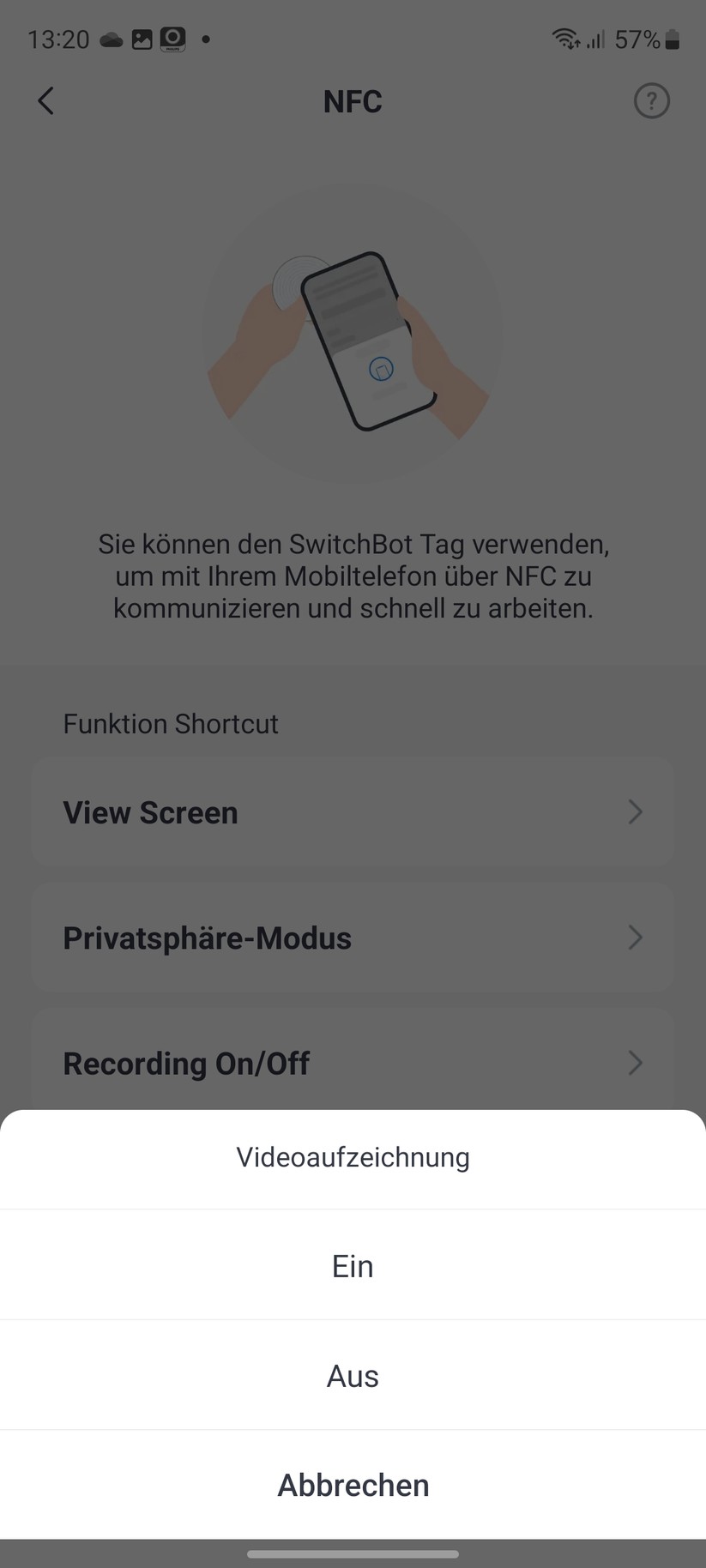Expand the View Screen shortcut chevron
The image size is (706, 1568).
(635, 811)
